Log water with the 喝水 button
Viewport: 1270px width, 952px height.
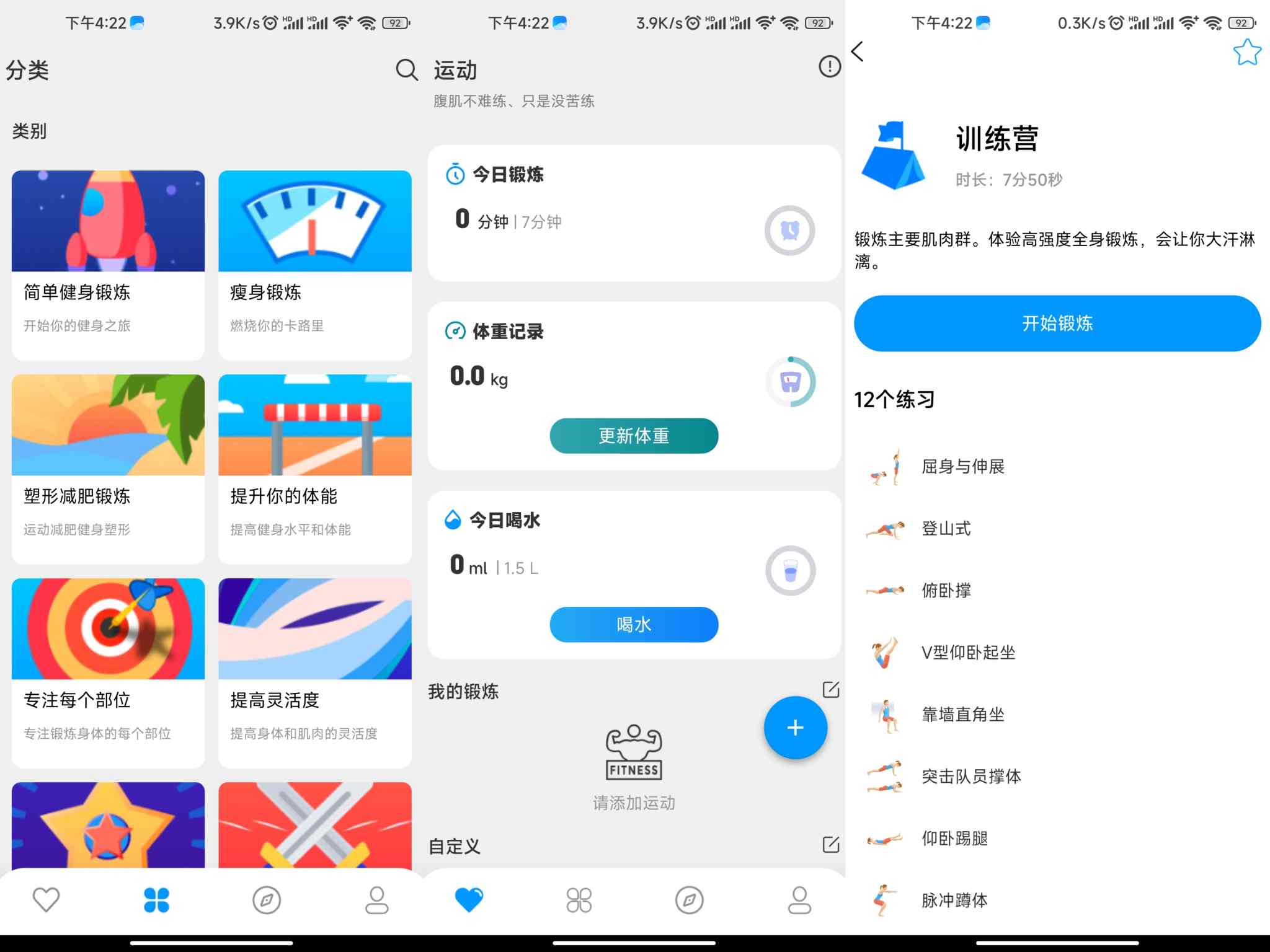pos(634,624)
